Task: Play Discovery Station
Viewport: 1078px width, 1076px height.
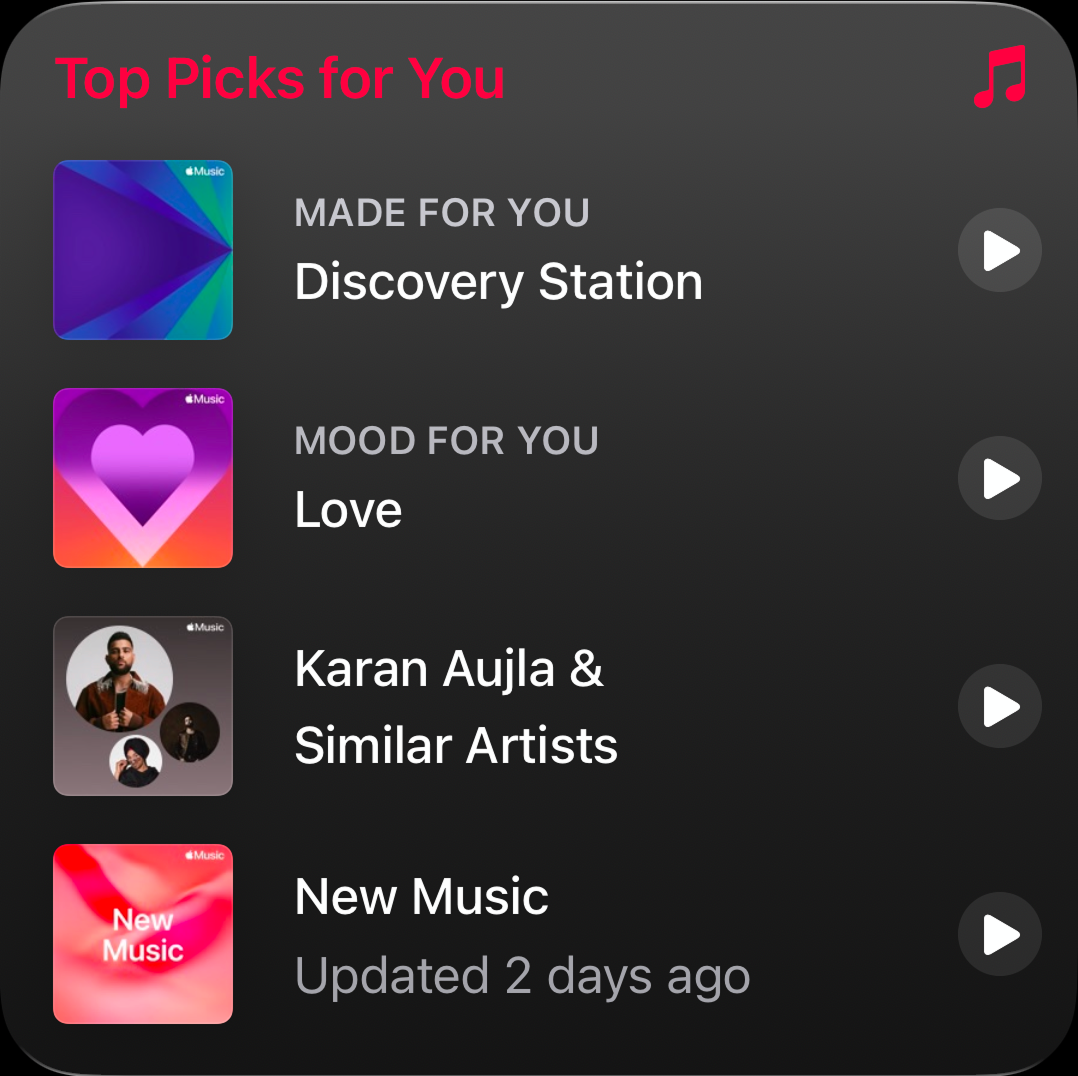Action: coord(999,250)
